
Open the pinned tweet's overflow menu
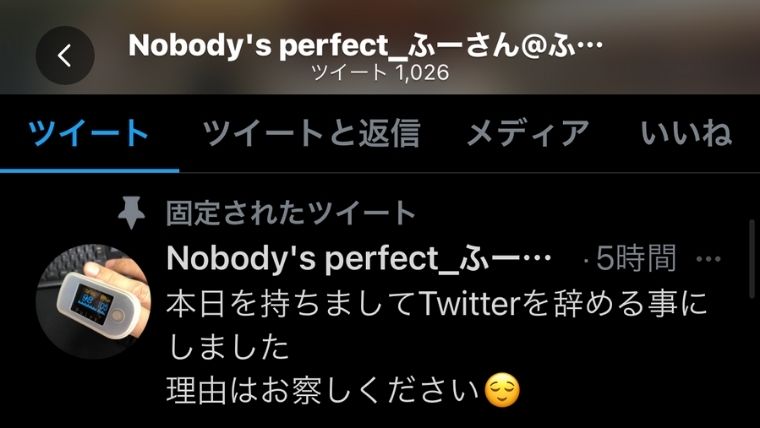708,259
